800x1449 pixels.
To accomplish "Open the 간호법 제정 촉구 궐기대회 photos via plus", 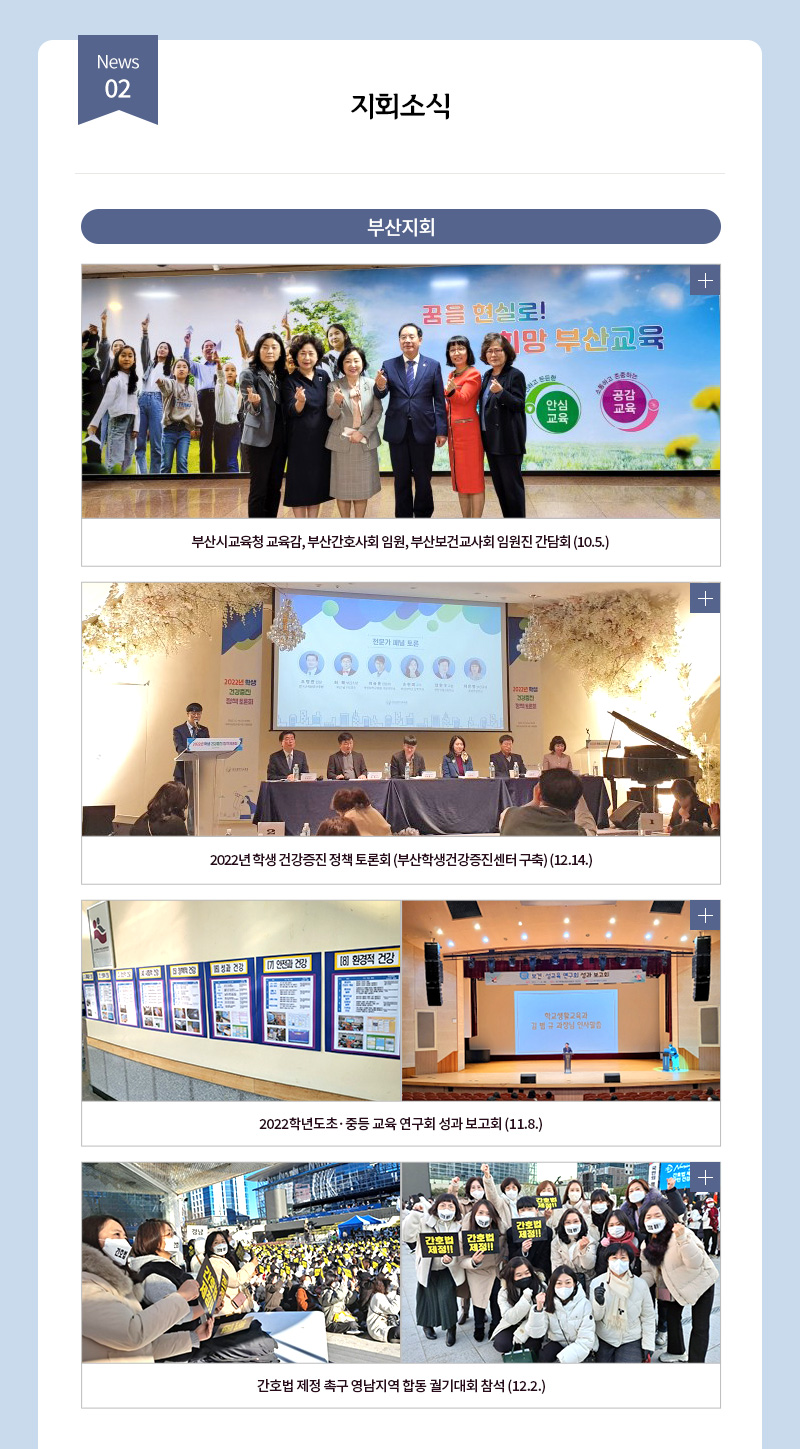I will click(705, 1177).
